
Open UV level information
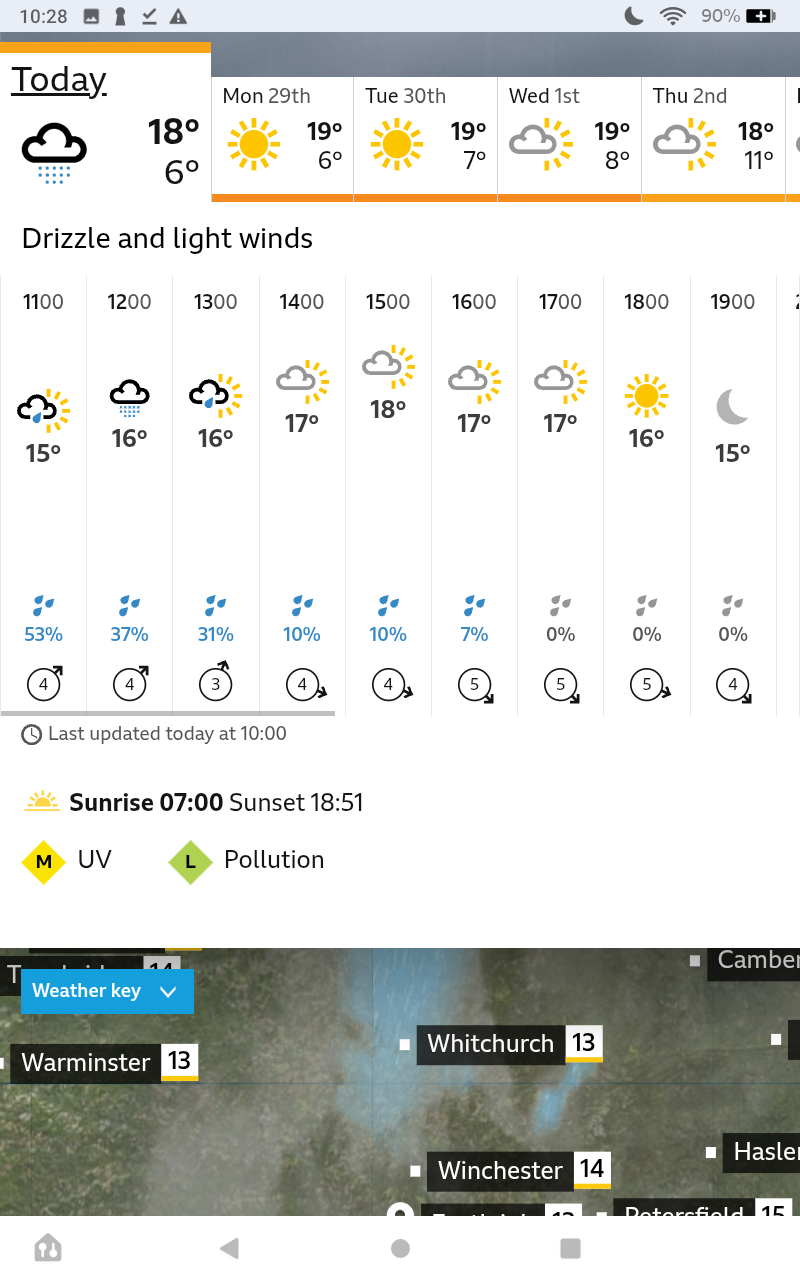[68, 860]
